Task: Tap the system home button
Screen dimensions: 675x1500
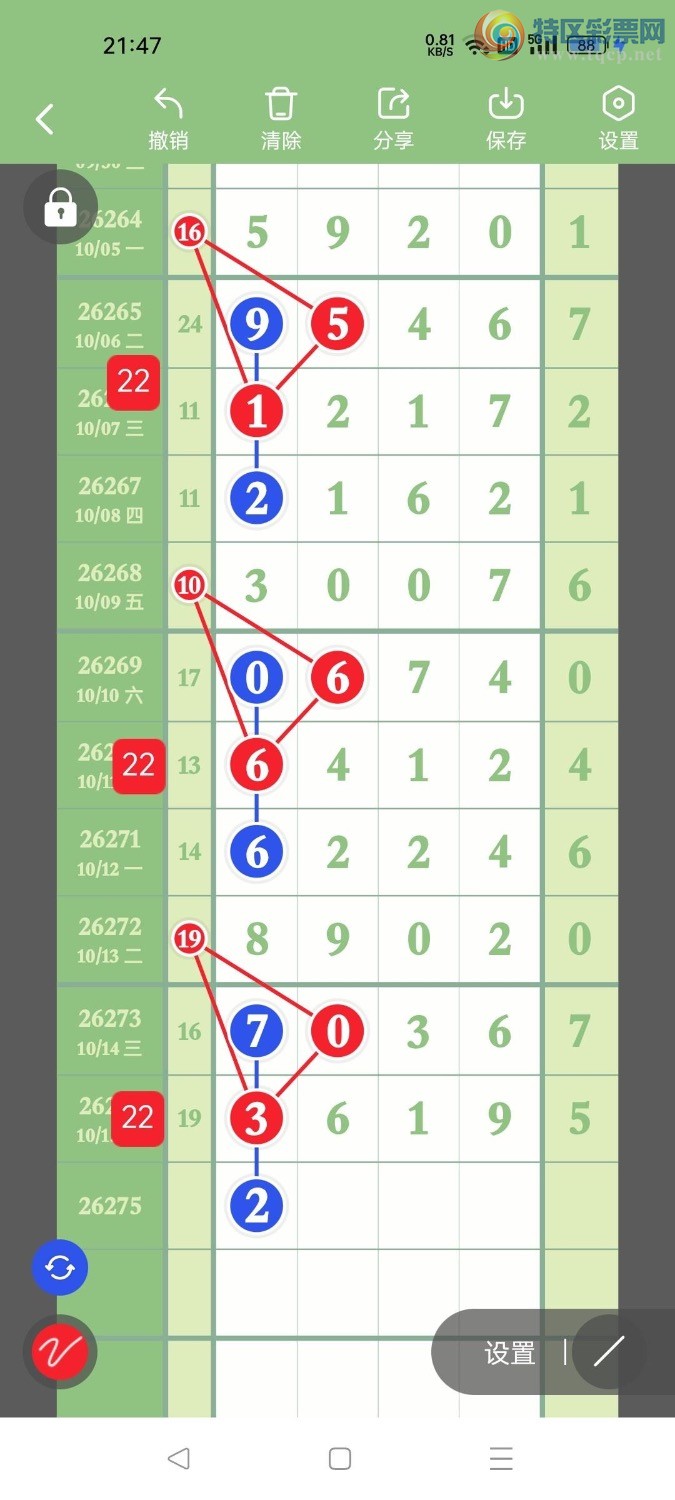Action: click(340, 1458)
